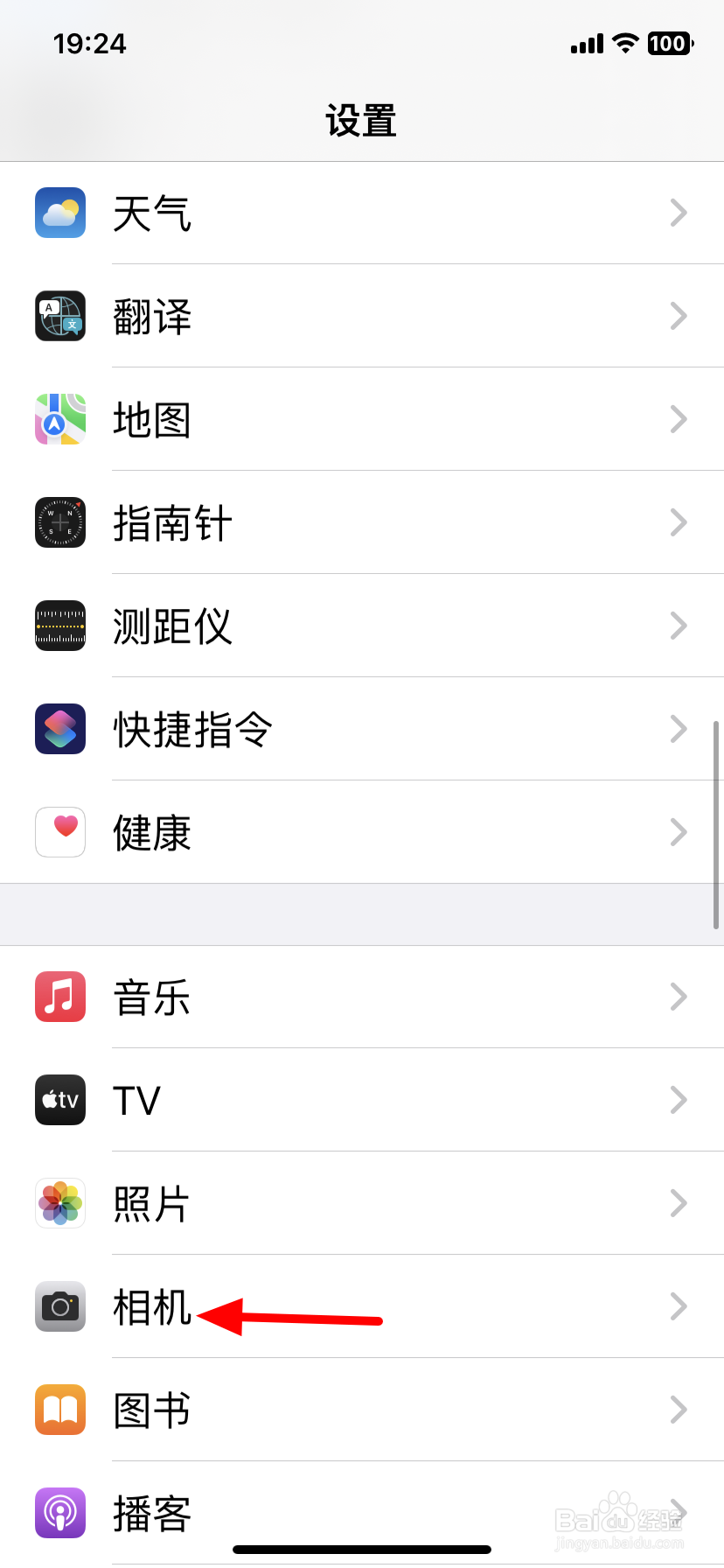
Task: Open the 天气 settings entry
Action: pos(350,213)
